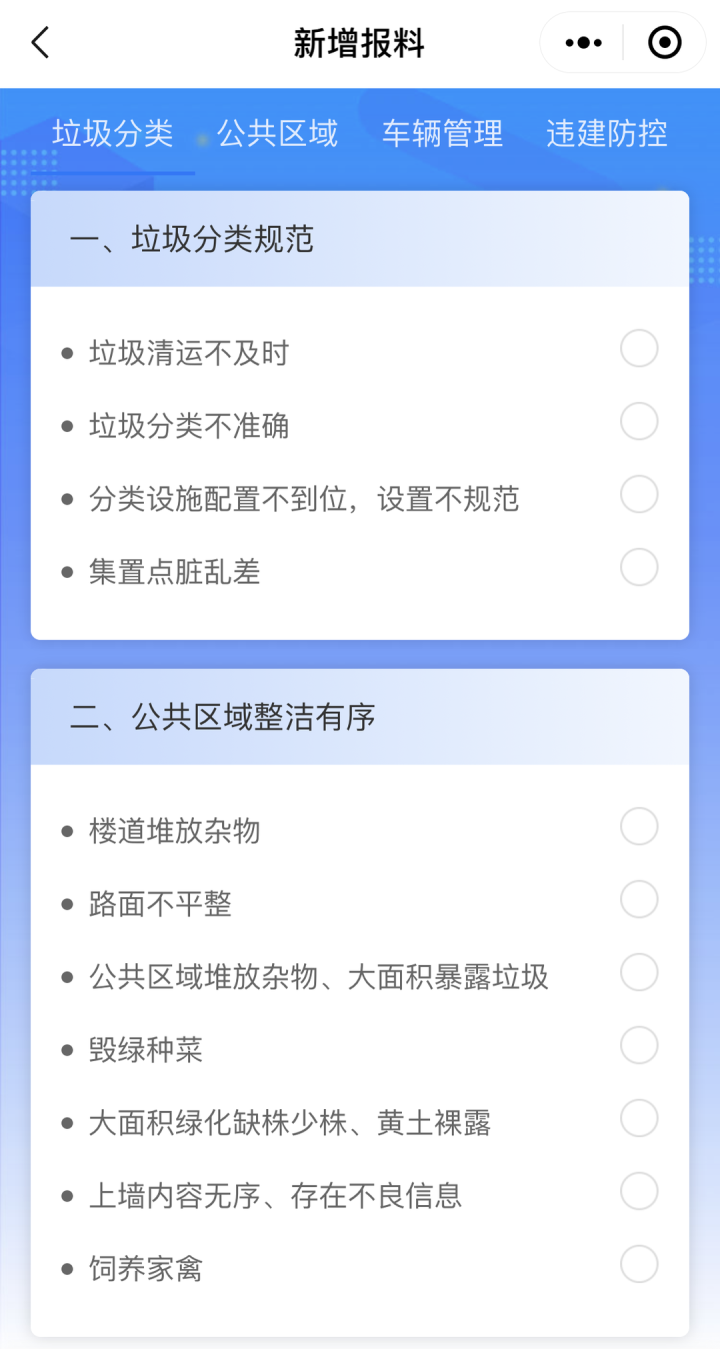Select the 垃圾分类 tab
720x1349 pixels.
112,135
